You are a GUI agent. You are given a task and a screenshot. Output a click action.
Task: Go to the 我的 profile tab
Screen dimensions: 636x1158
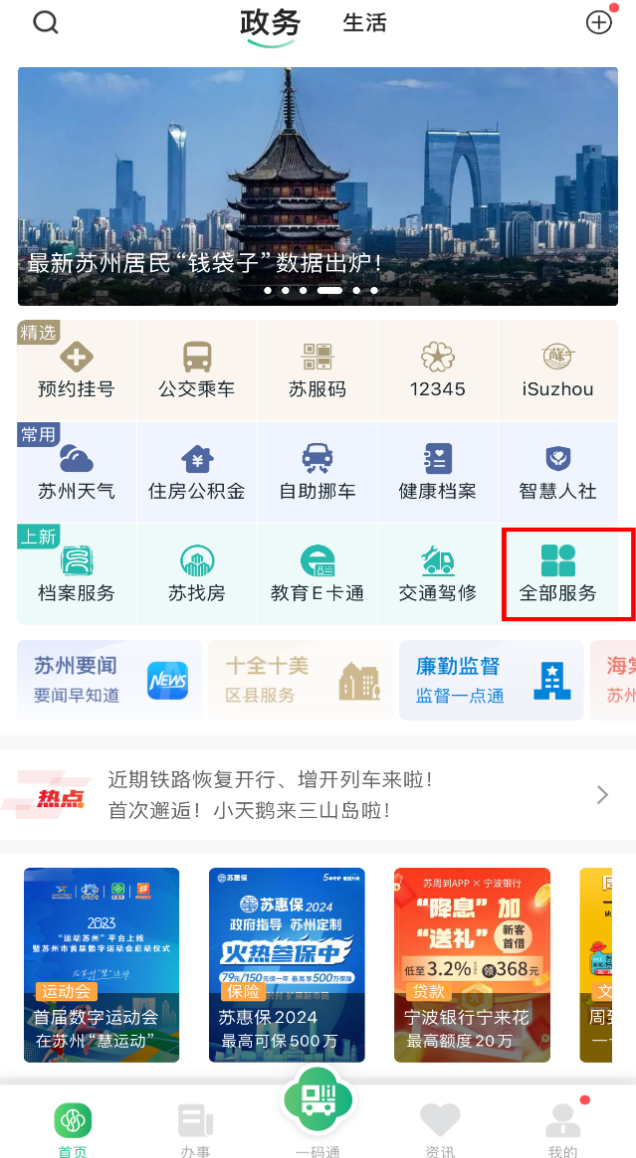click(562, 1128)
